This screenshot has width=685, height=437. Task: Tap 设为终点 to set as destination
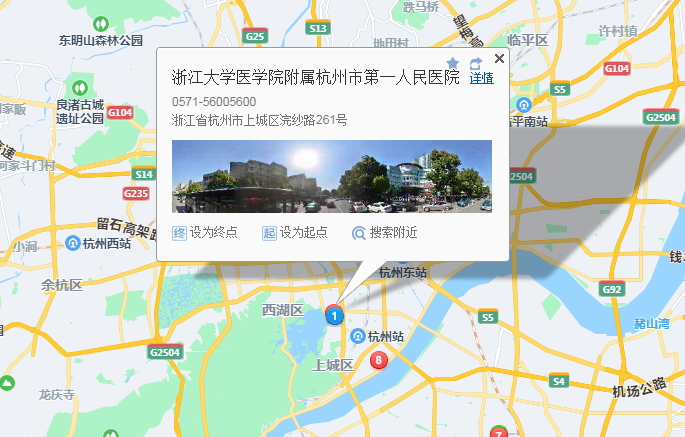[205, 233]
